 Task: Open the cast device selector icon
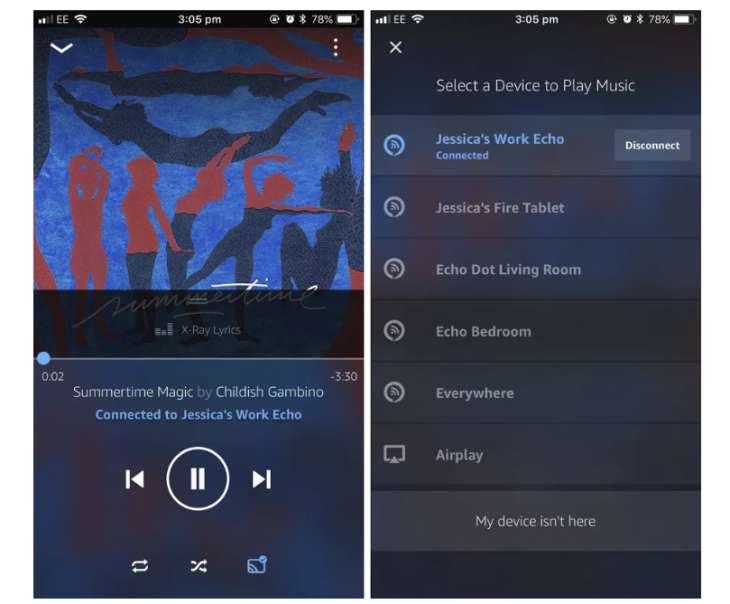click(x=257, y=565)
